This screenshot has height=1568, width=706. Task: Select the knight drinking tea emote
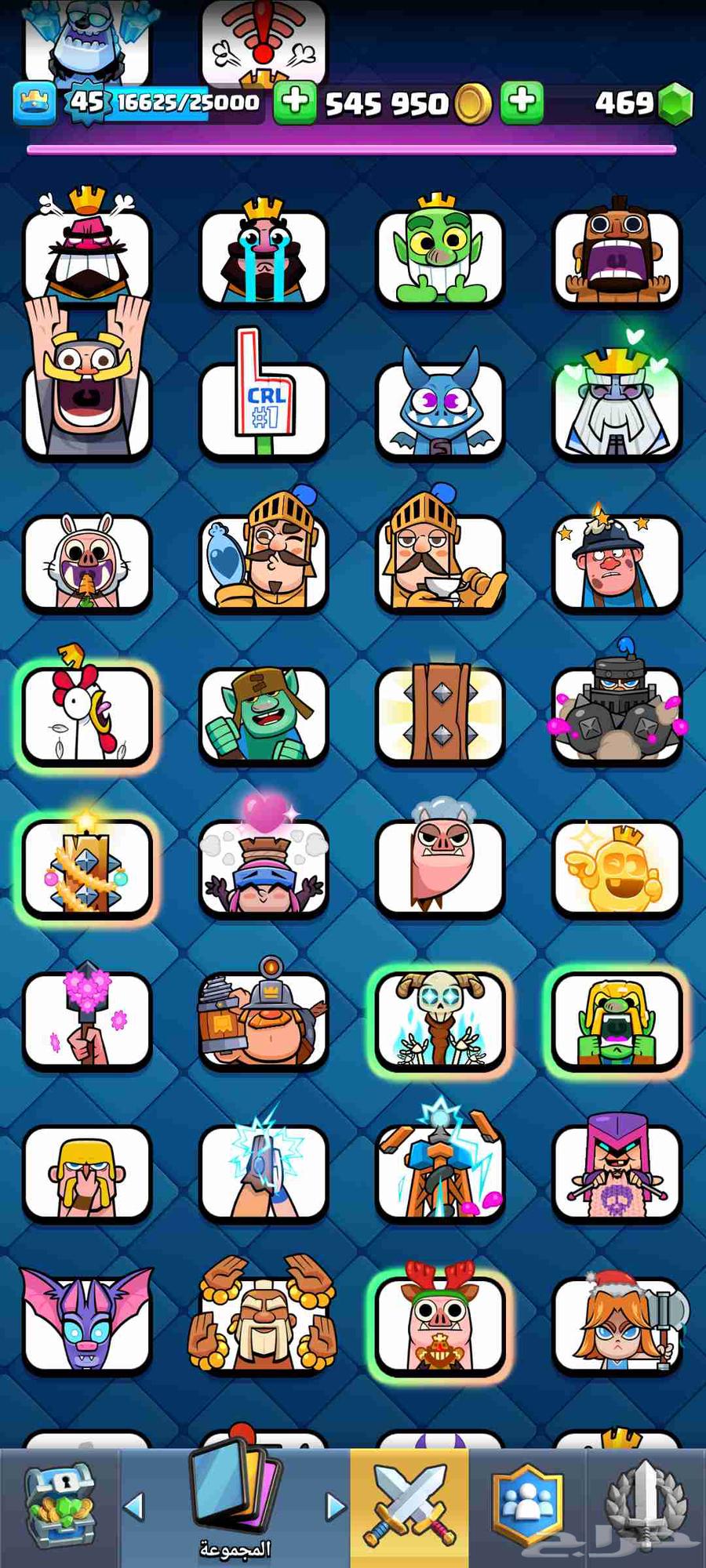(x=439, y=561)
